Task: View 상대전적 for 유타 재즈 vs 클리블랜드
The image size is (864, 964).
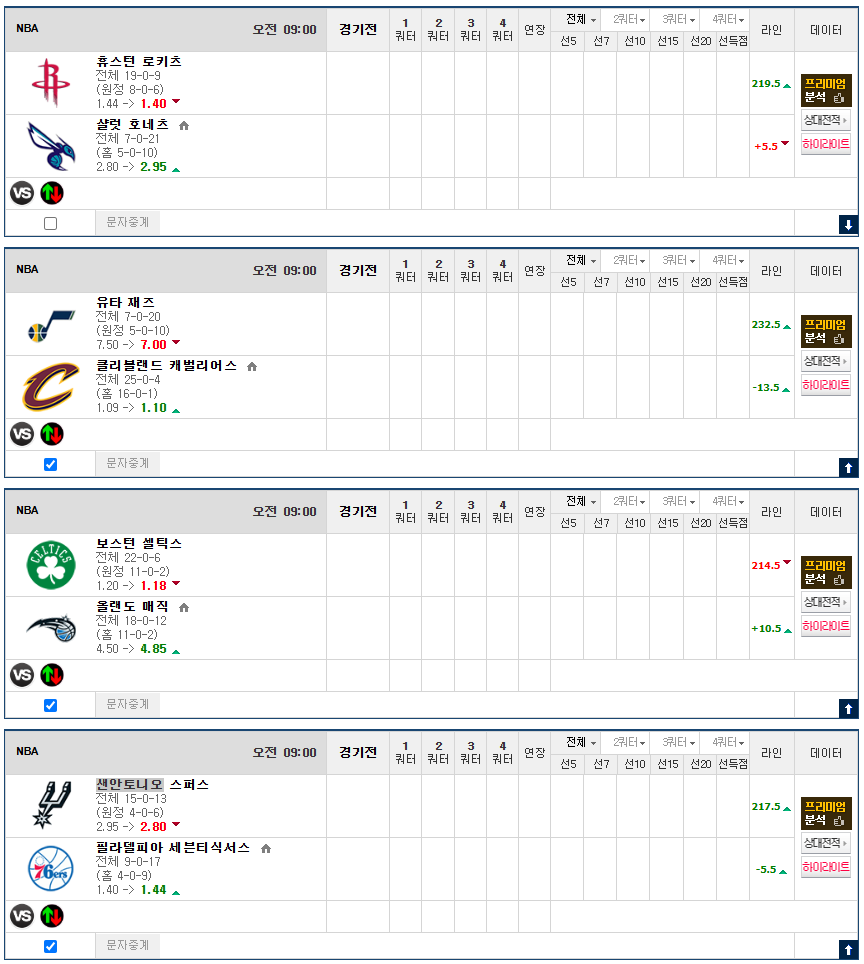Action: 825,361
